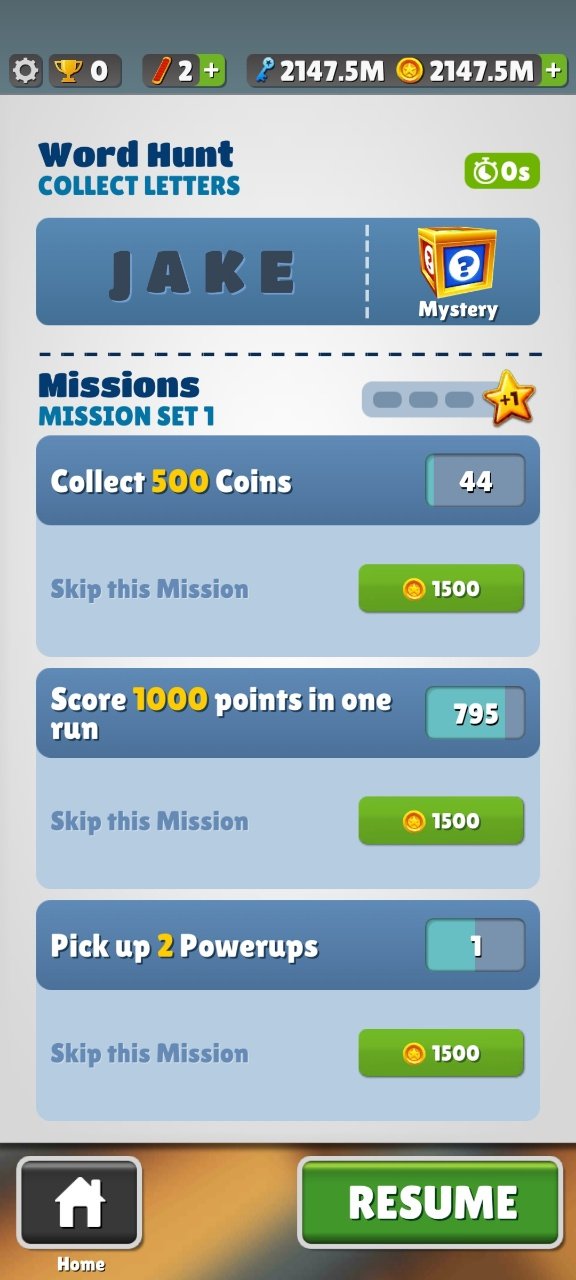Buy more coins with the plus button

pyautogui.click(x=553, y=71)
